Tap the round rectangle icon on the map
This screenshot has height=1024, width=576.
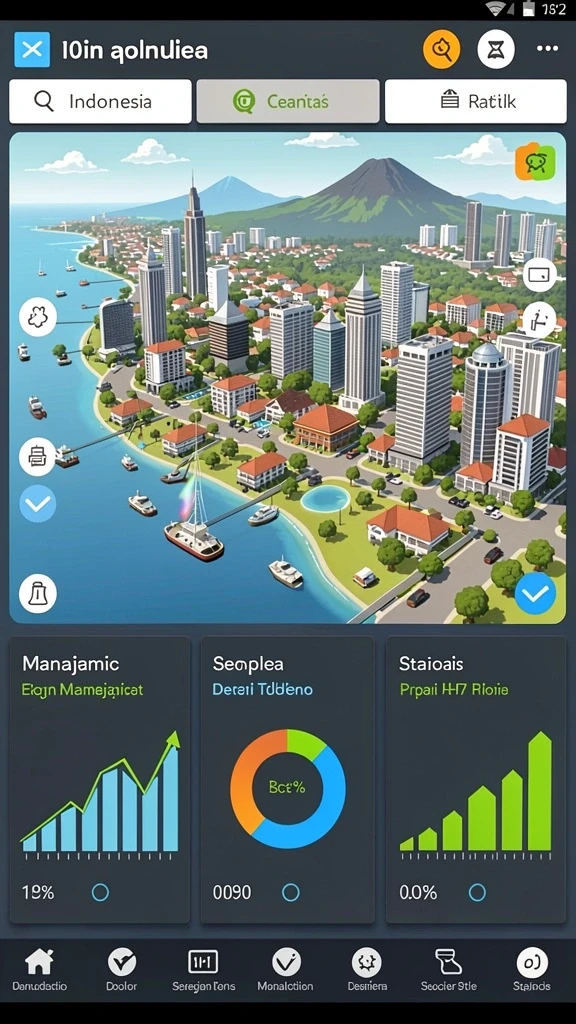(x=539, y=275)
